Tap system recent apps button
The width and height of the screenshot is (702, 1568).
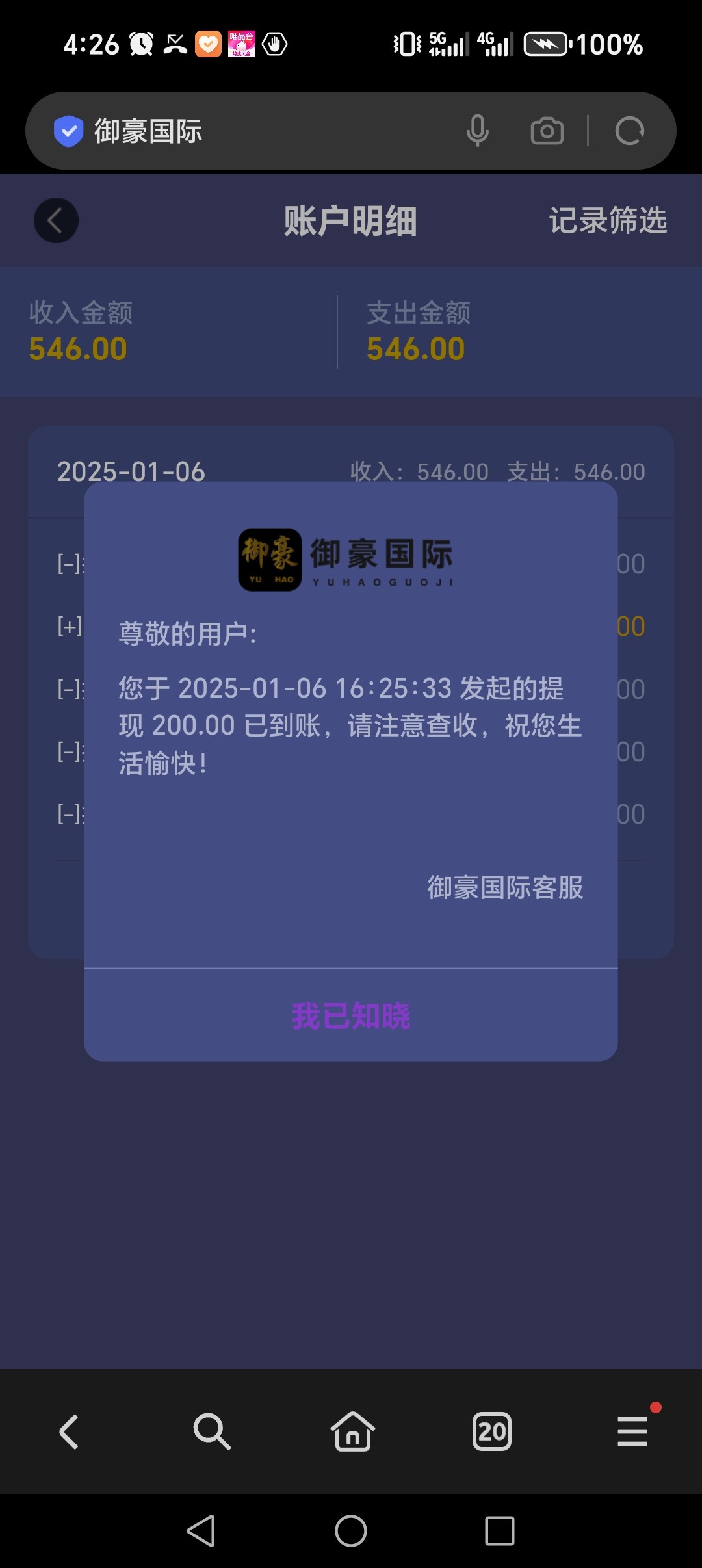point(499,1531)
